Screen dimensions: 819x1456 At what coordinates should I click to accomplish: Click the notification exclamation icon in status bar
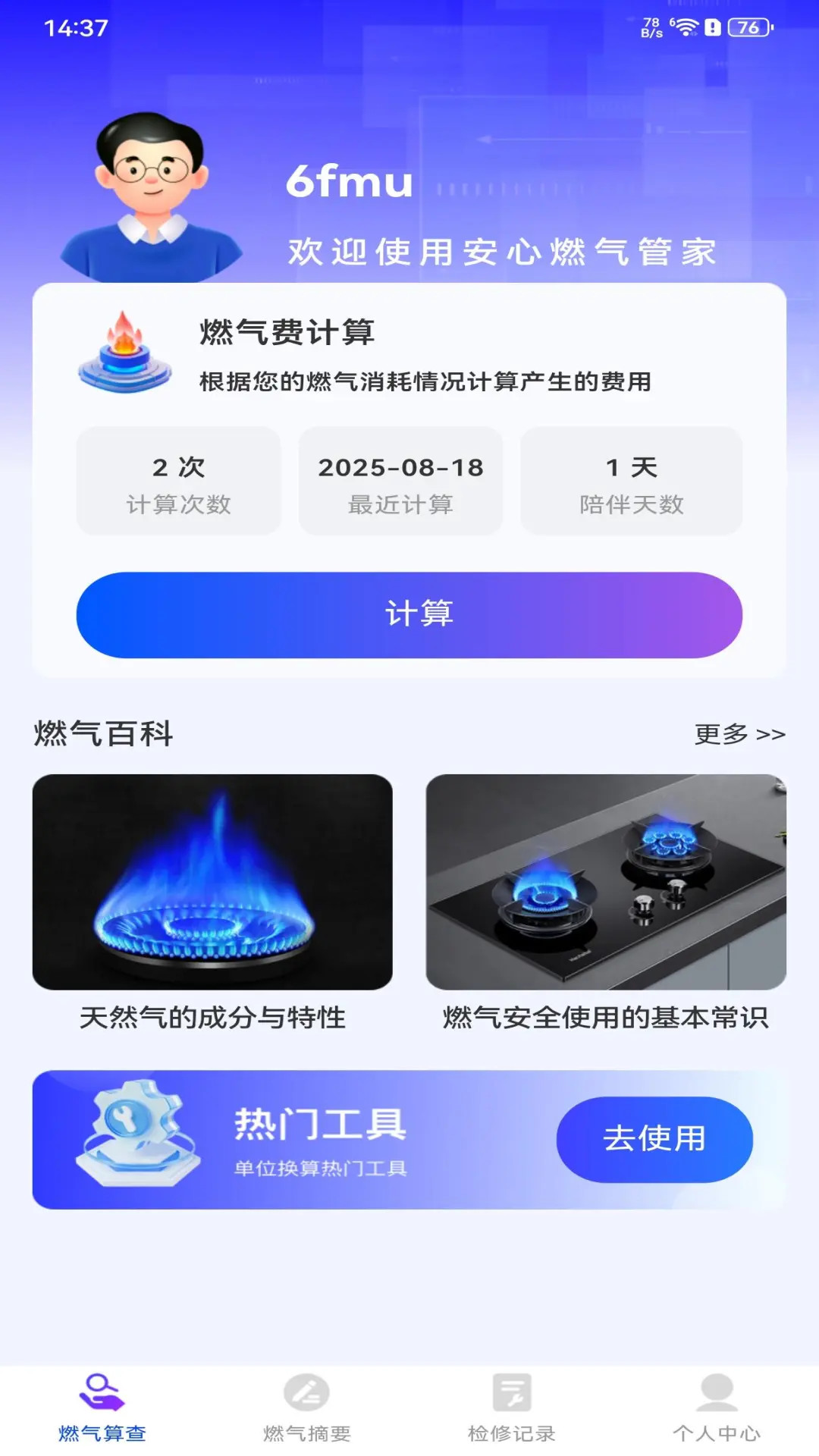pos(711,25)
